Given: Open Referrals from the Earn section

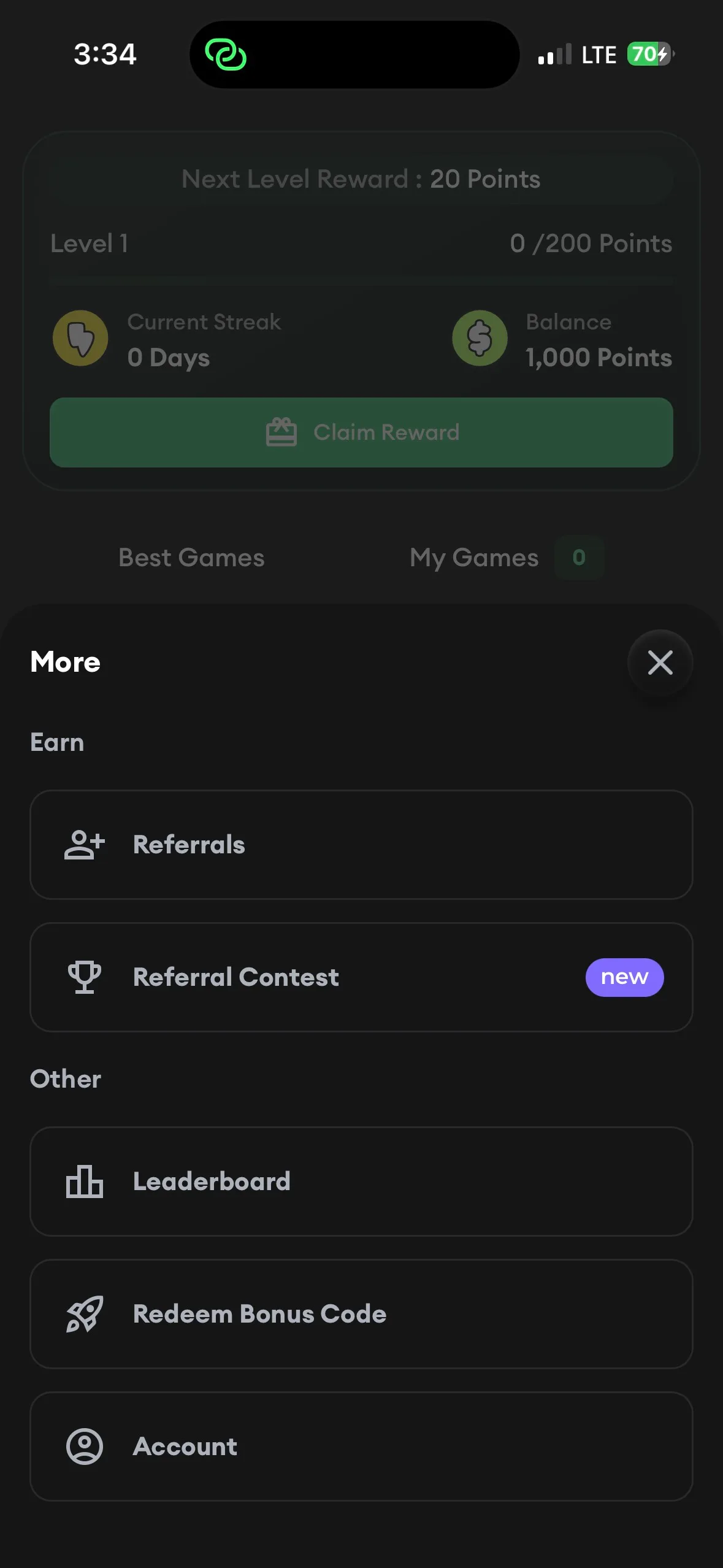Looking at the screenshot, I should point(361,844).
